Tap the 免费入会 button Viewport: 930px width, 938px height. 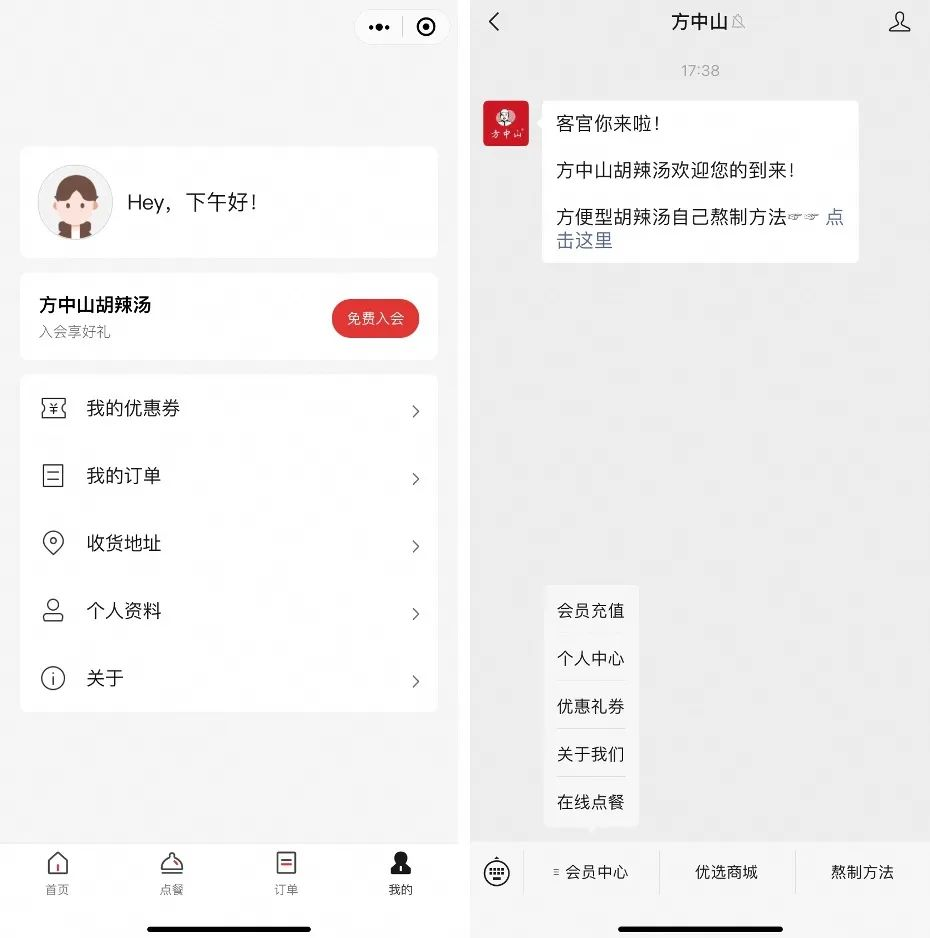pos(375,318)
